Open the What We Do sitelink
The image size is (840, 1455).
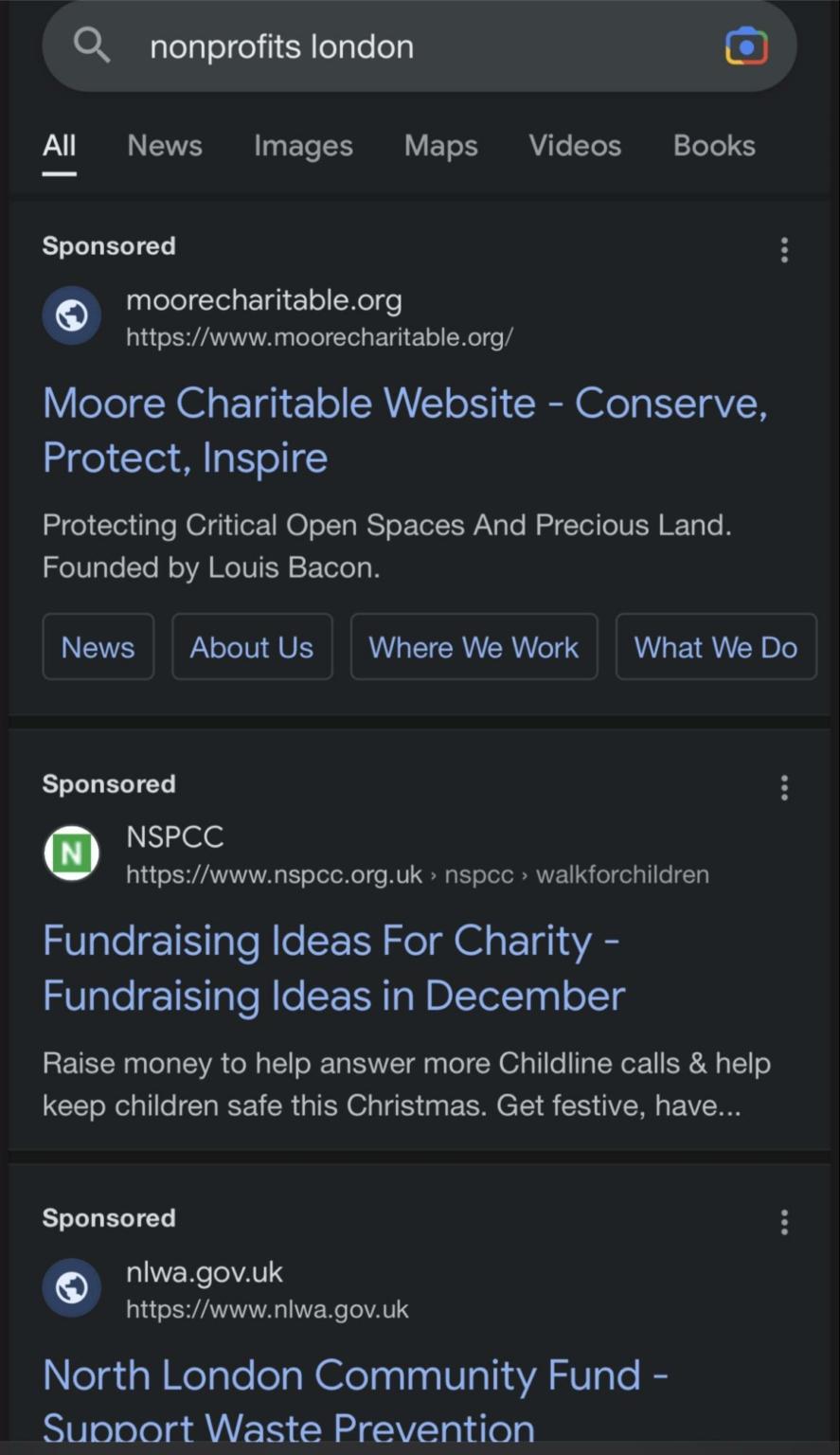[716, 647]
